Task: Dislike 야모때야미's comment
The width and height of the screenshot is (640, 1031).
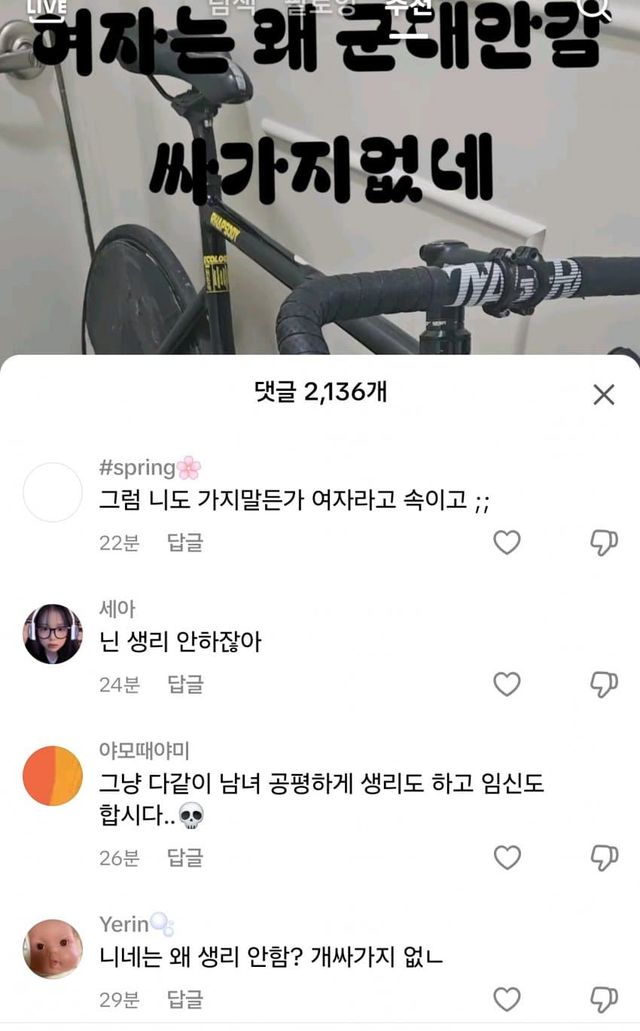Action: tap(603, 858)
